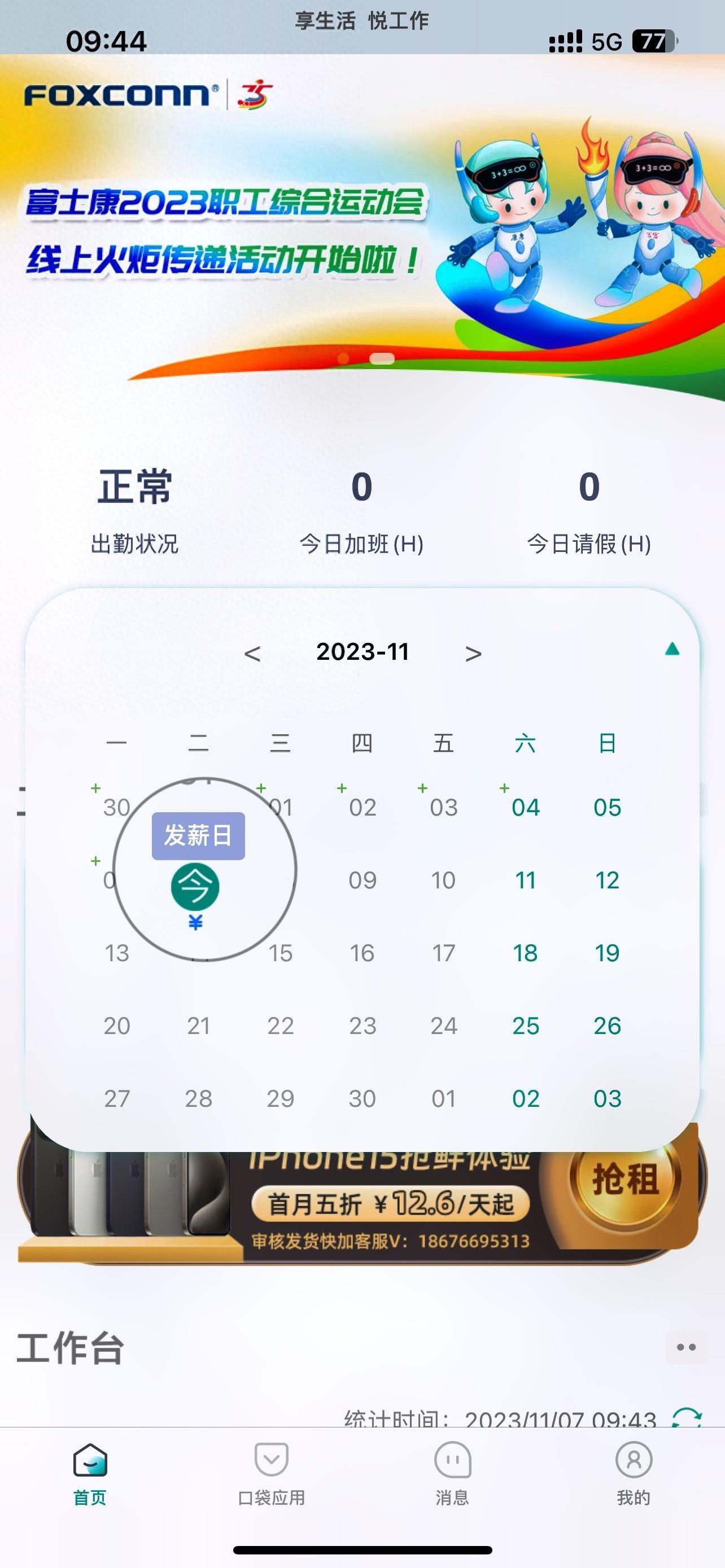Go to the previous month in calendar
725x1568 pixels.
[x=252, y=654]
